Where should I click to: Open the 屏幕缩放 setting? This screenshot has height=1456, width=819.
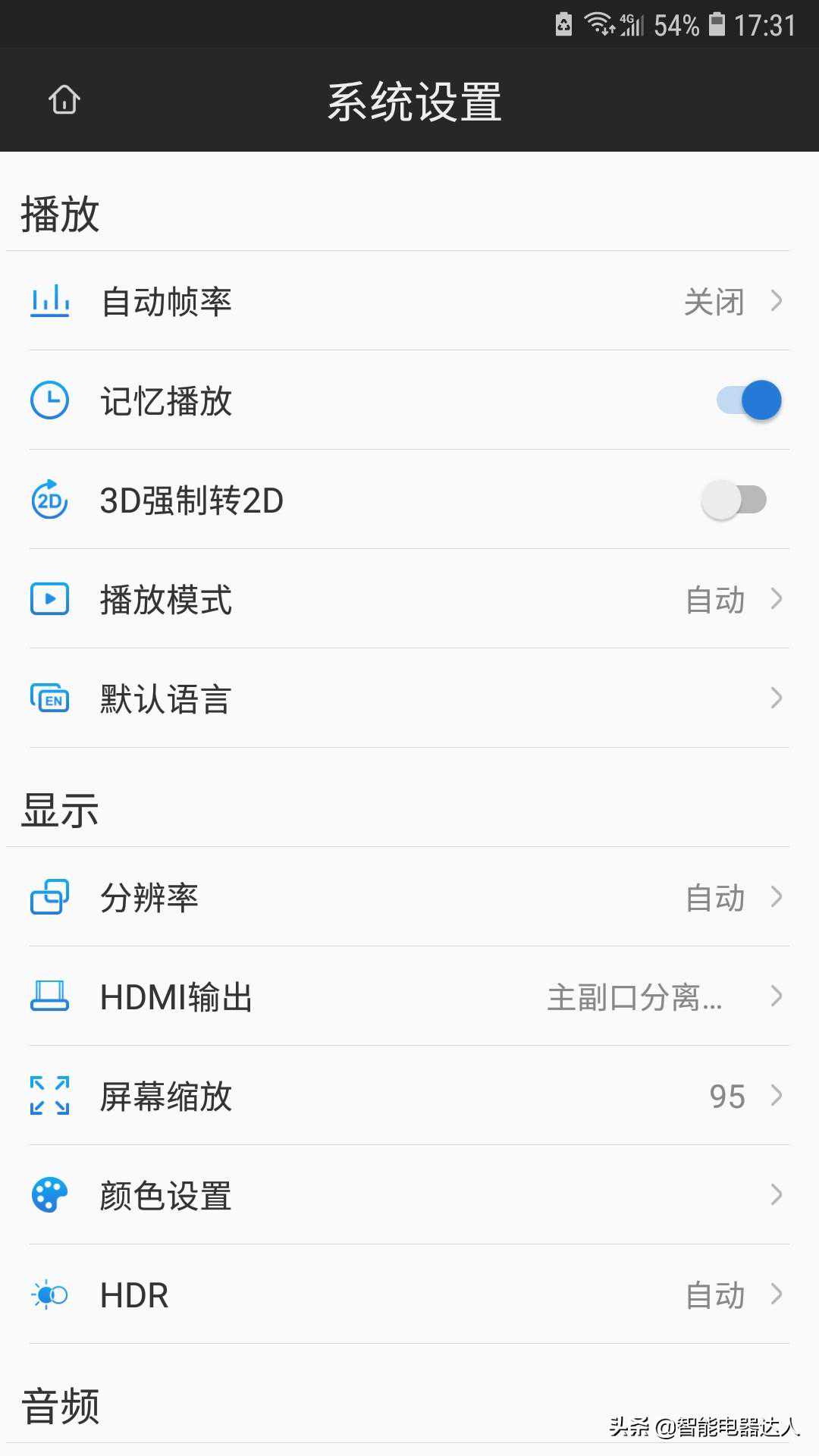[409, 1096]
